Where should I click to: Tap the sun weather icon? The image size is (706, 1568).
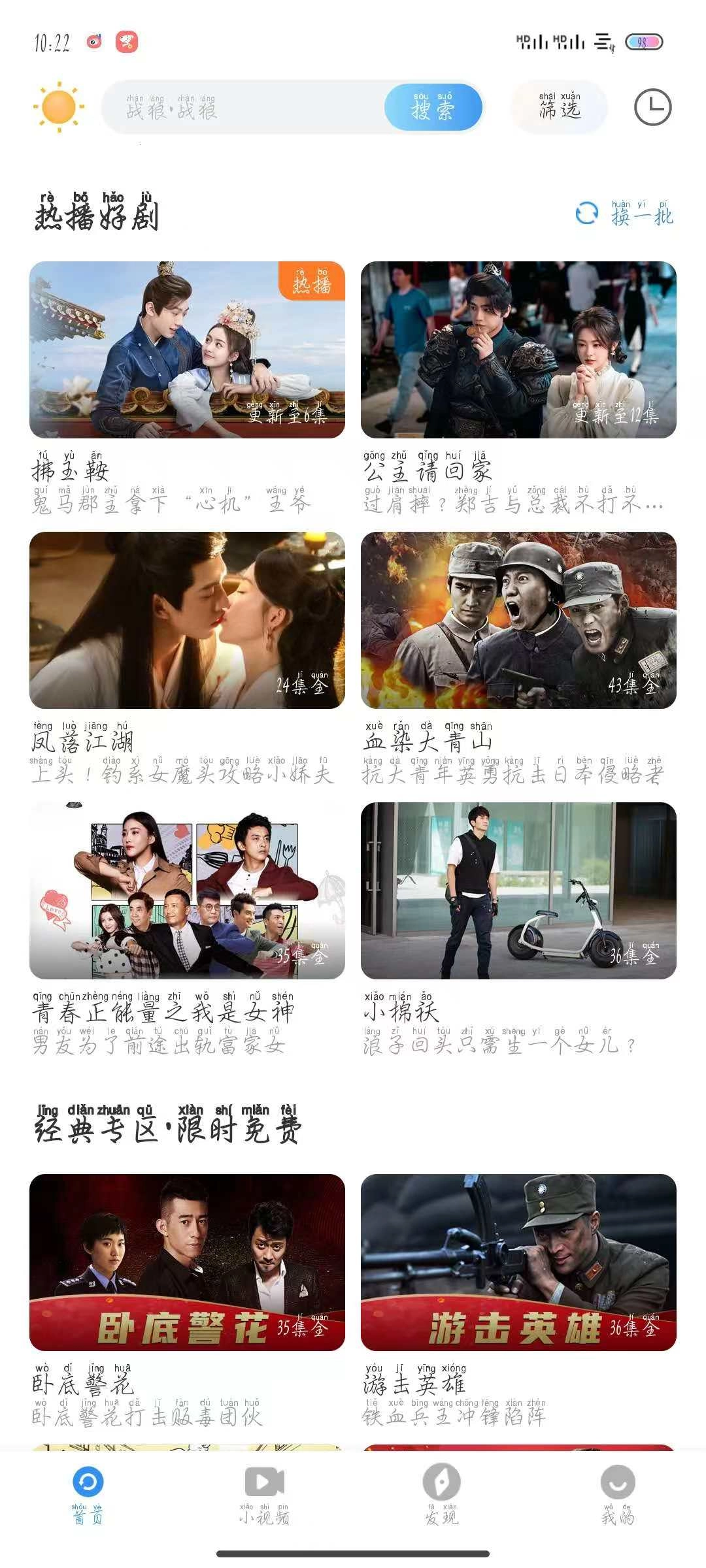(59, 107)
